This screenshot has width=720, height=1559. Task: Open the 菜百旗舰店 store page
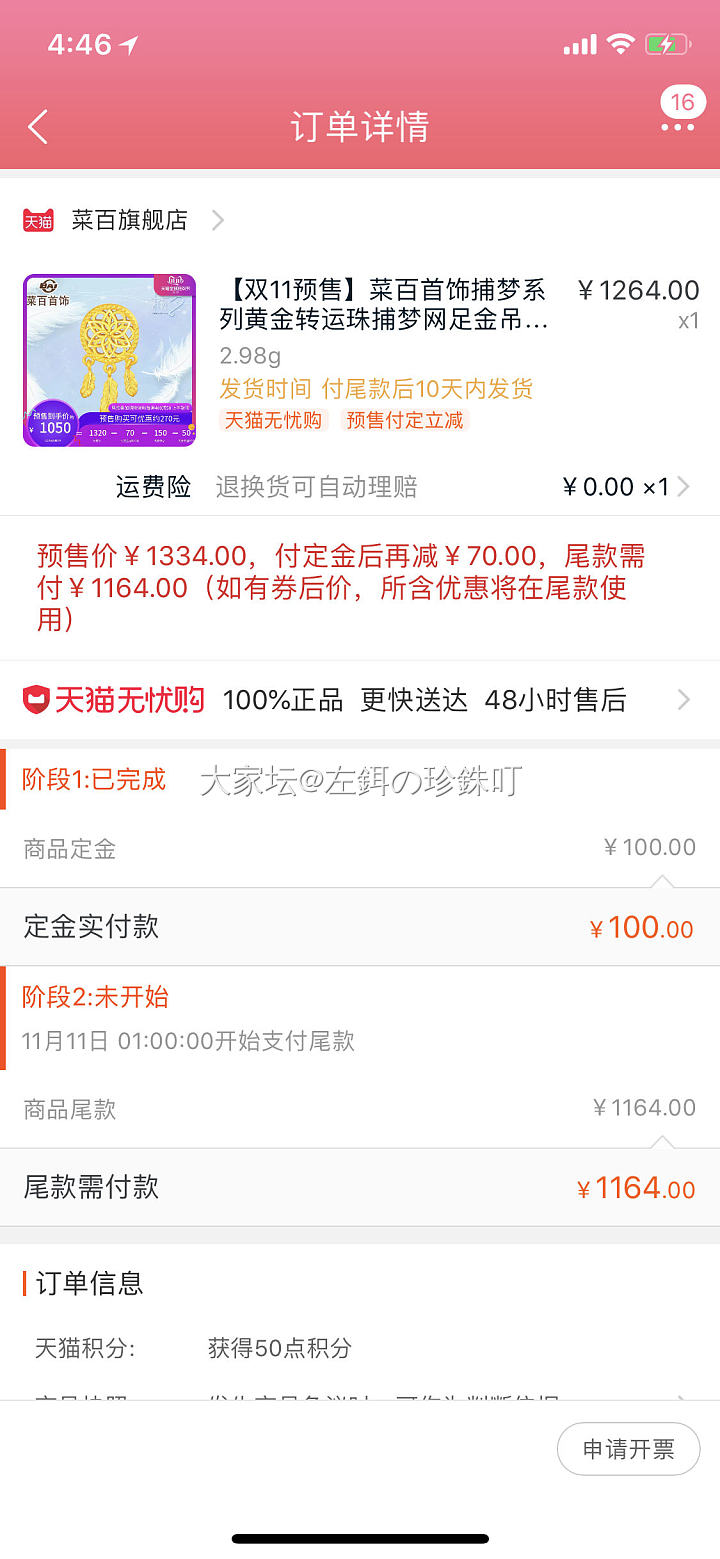tap(130, 220)
